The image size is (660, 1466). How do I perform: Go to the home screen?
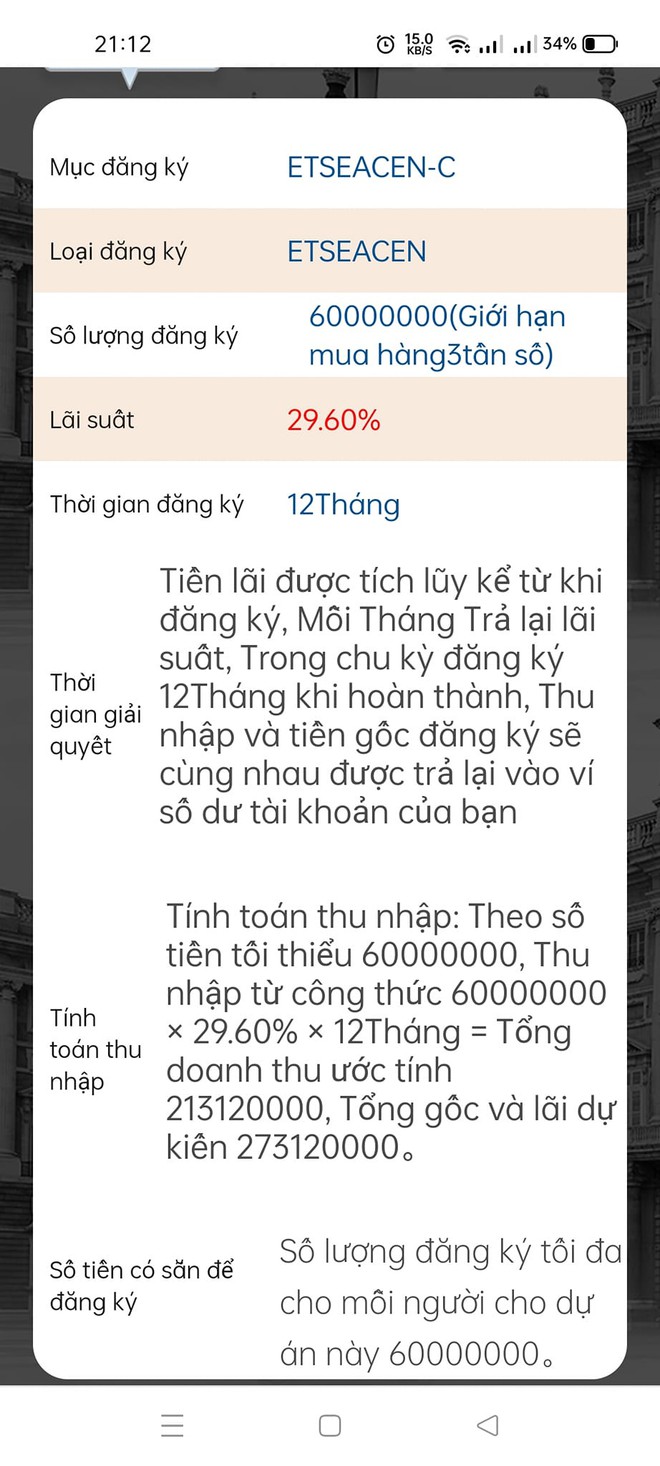(x=330, y=1425)
